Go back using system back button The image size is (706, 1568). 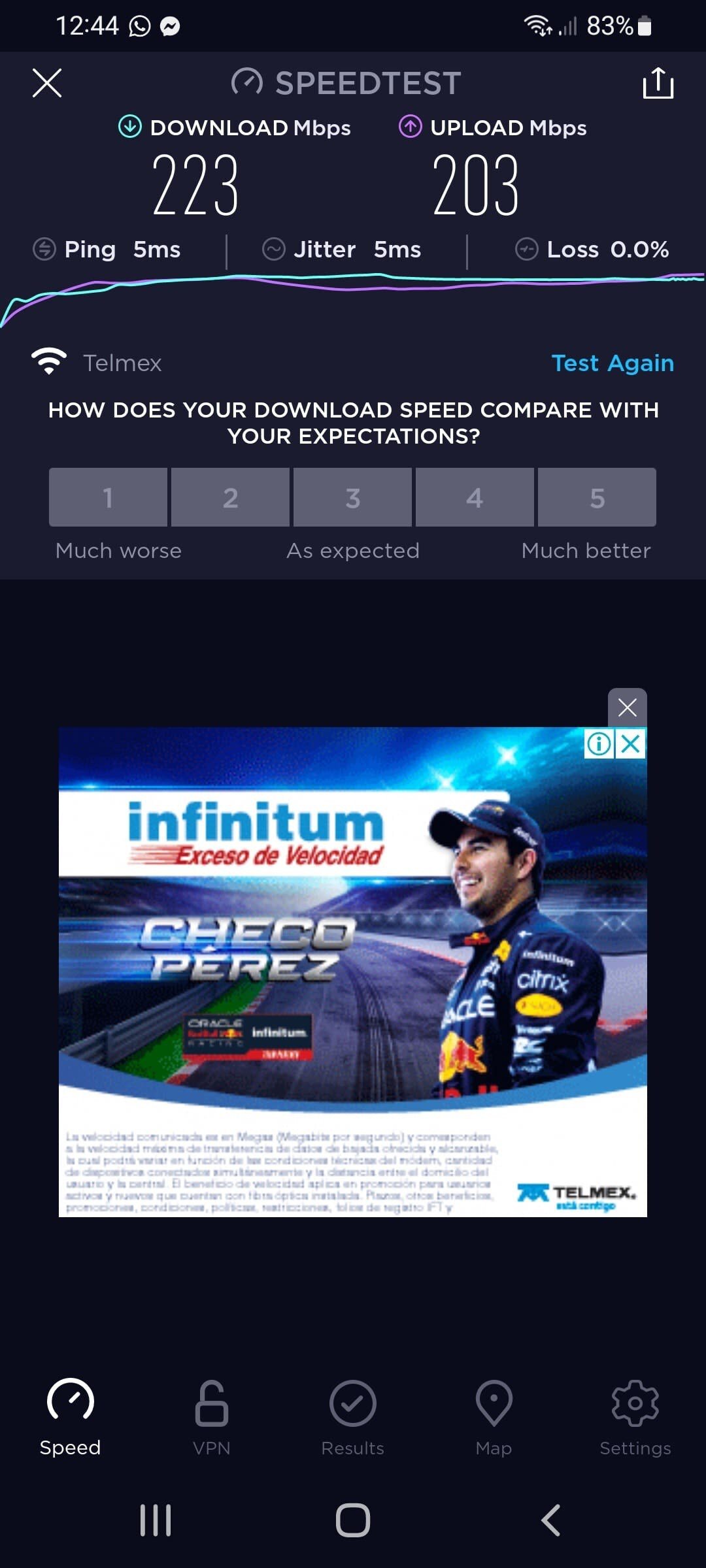point(550,1520)
